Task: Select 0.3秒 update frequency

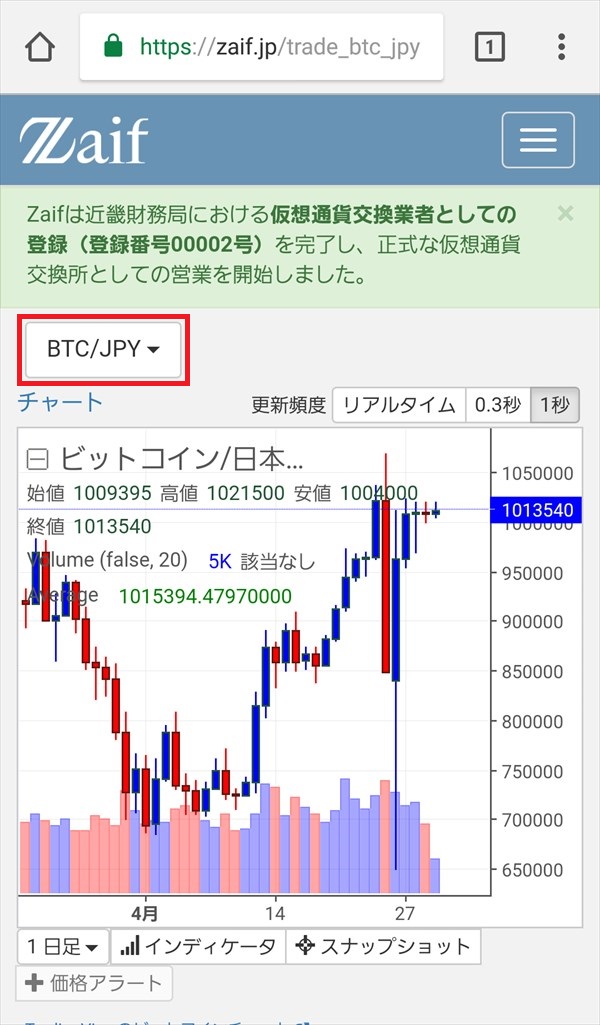Action: [497, 405]
